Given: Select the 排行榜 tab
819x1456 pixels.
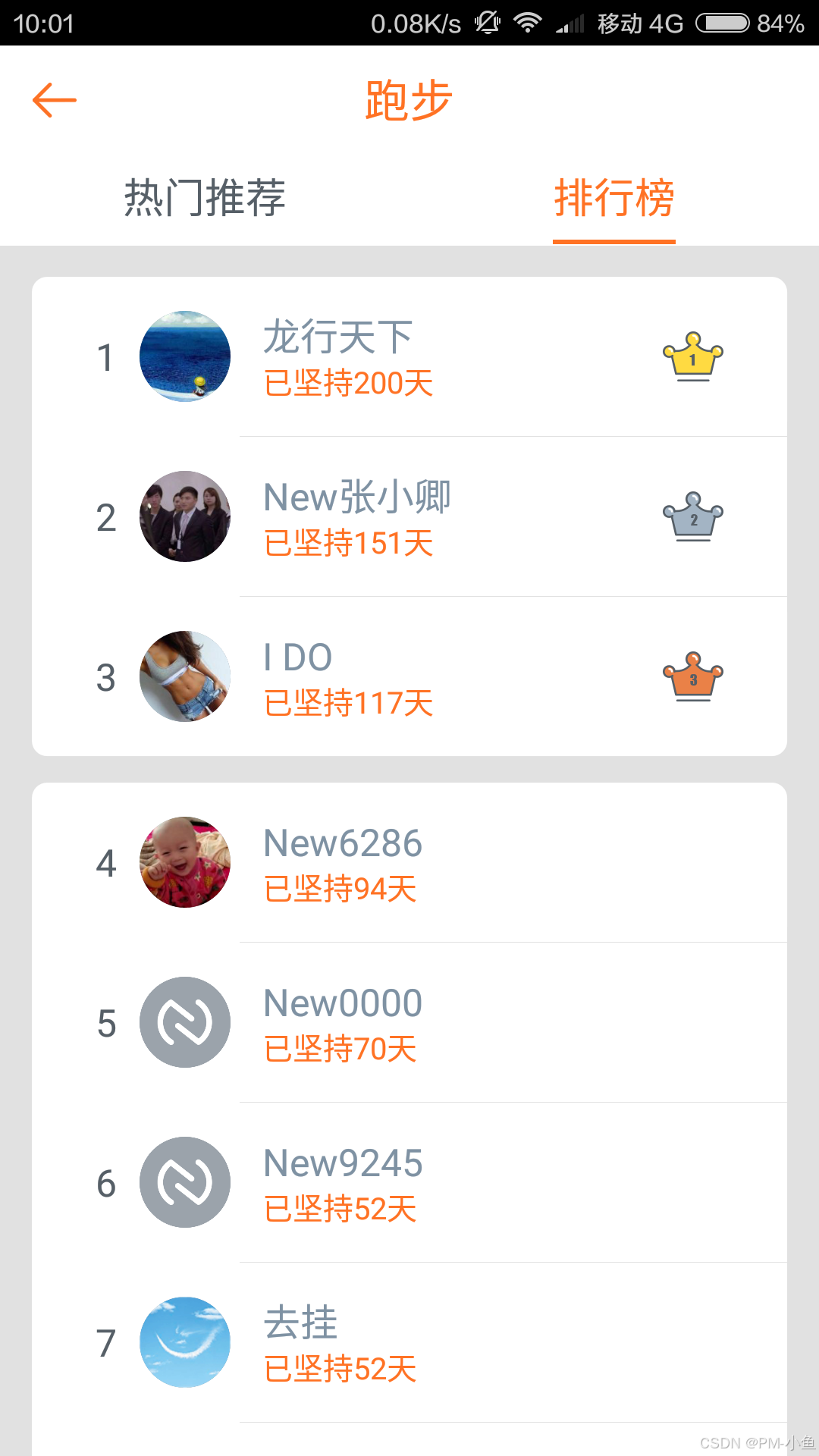Looking at the screenshot, I should (x=613, y=198).
